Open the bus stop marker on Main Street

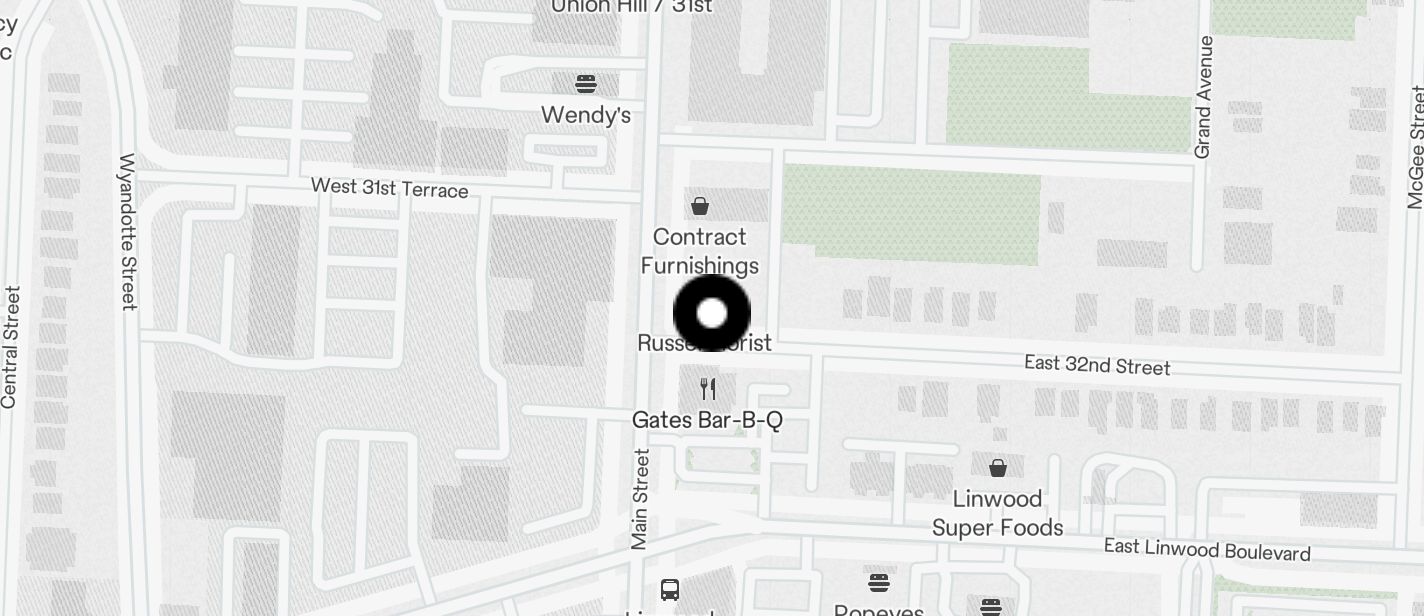[670, 590]
